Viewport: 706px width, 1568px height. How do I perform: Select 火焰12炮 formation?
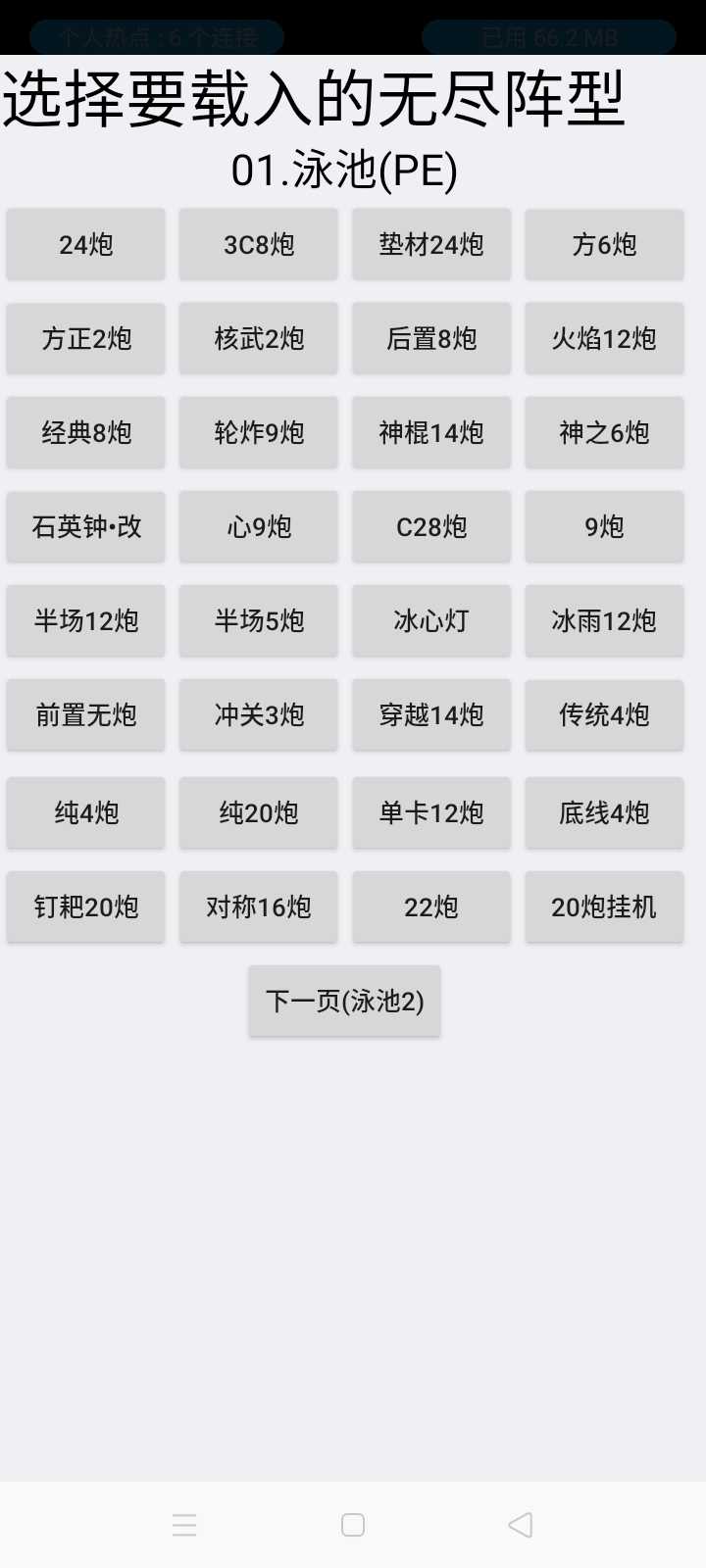604,338
